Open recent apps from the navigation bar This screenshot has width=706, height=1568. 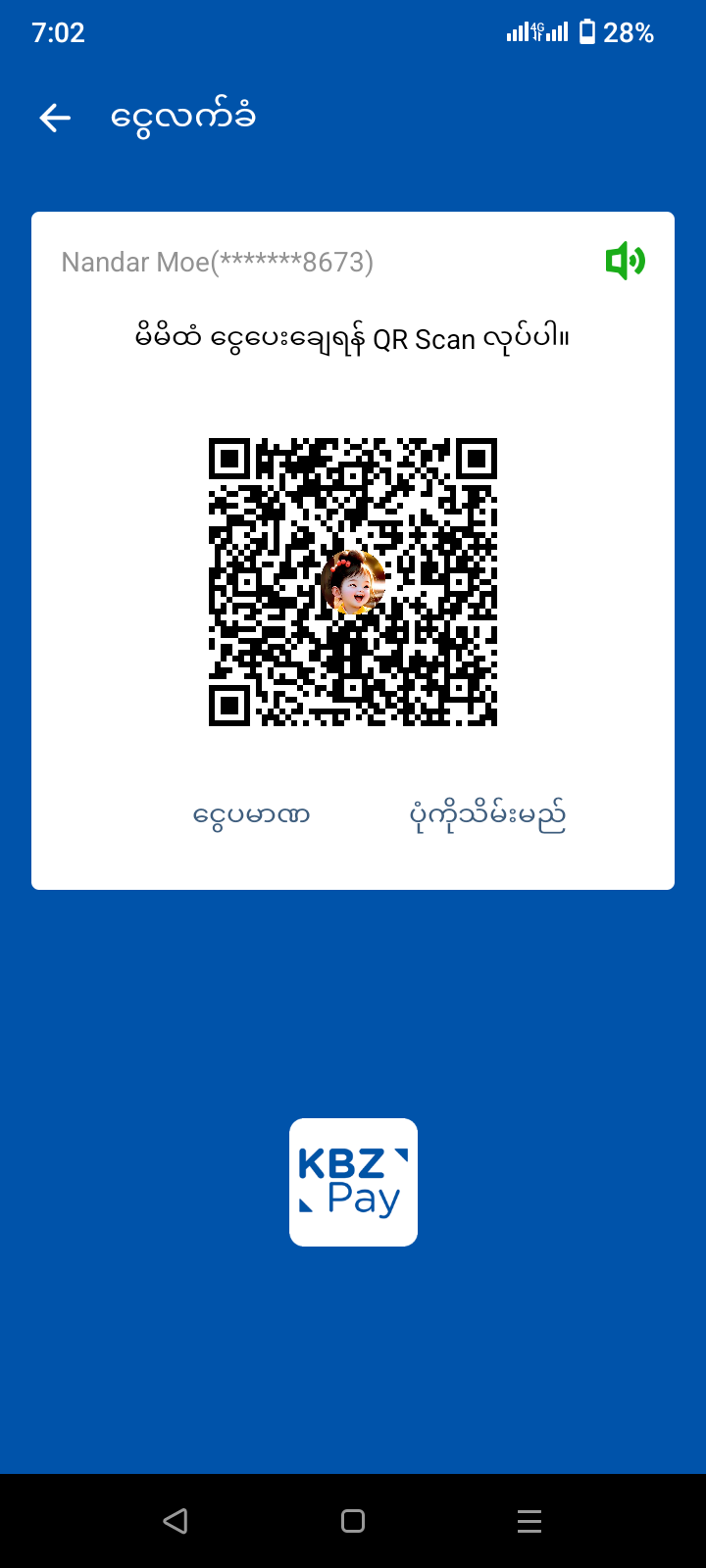529,1521
